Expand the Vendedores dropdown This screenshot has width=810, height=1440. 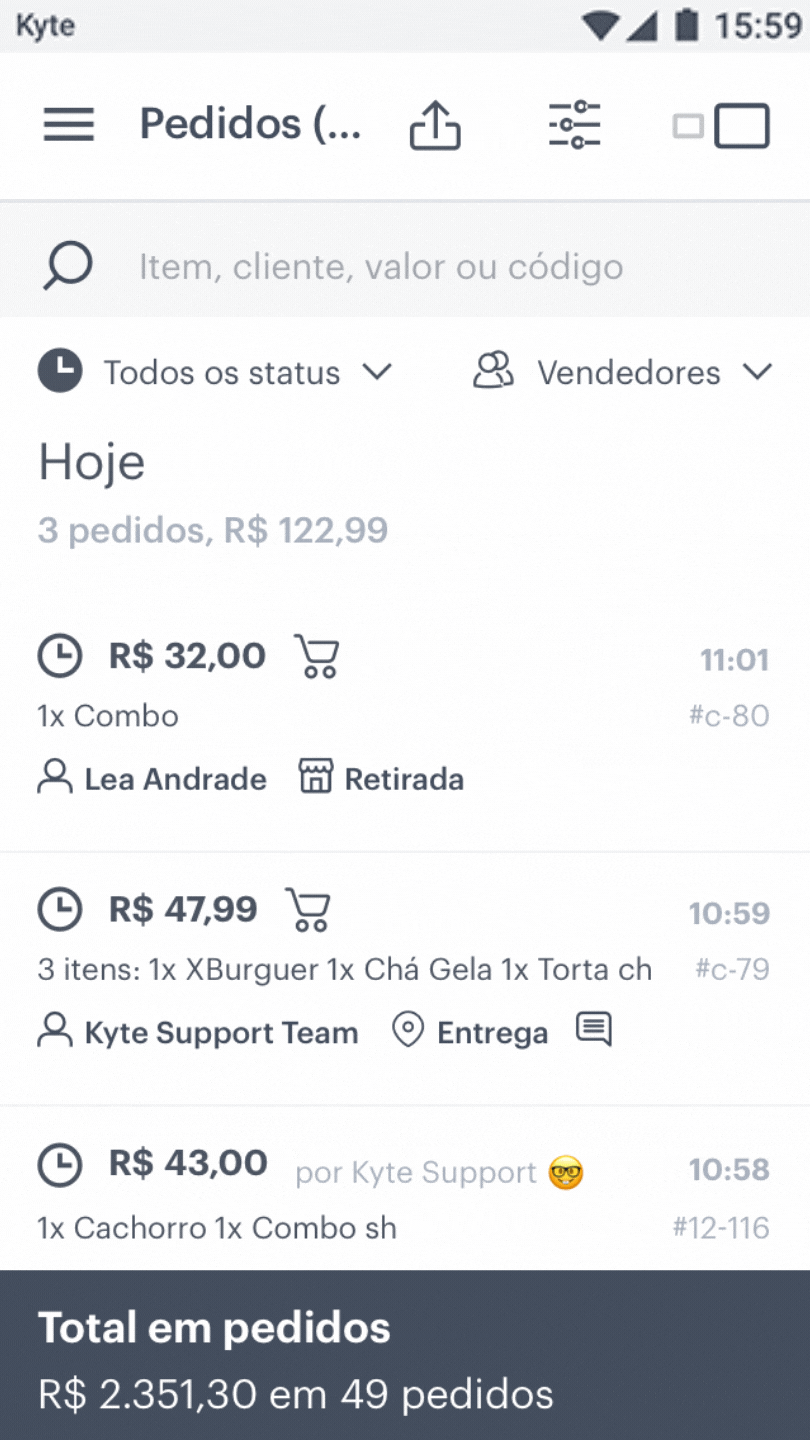623,372
